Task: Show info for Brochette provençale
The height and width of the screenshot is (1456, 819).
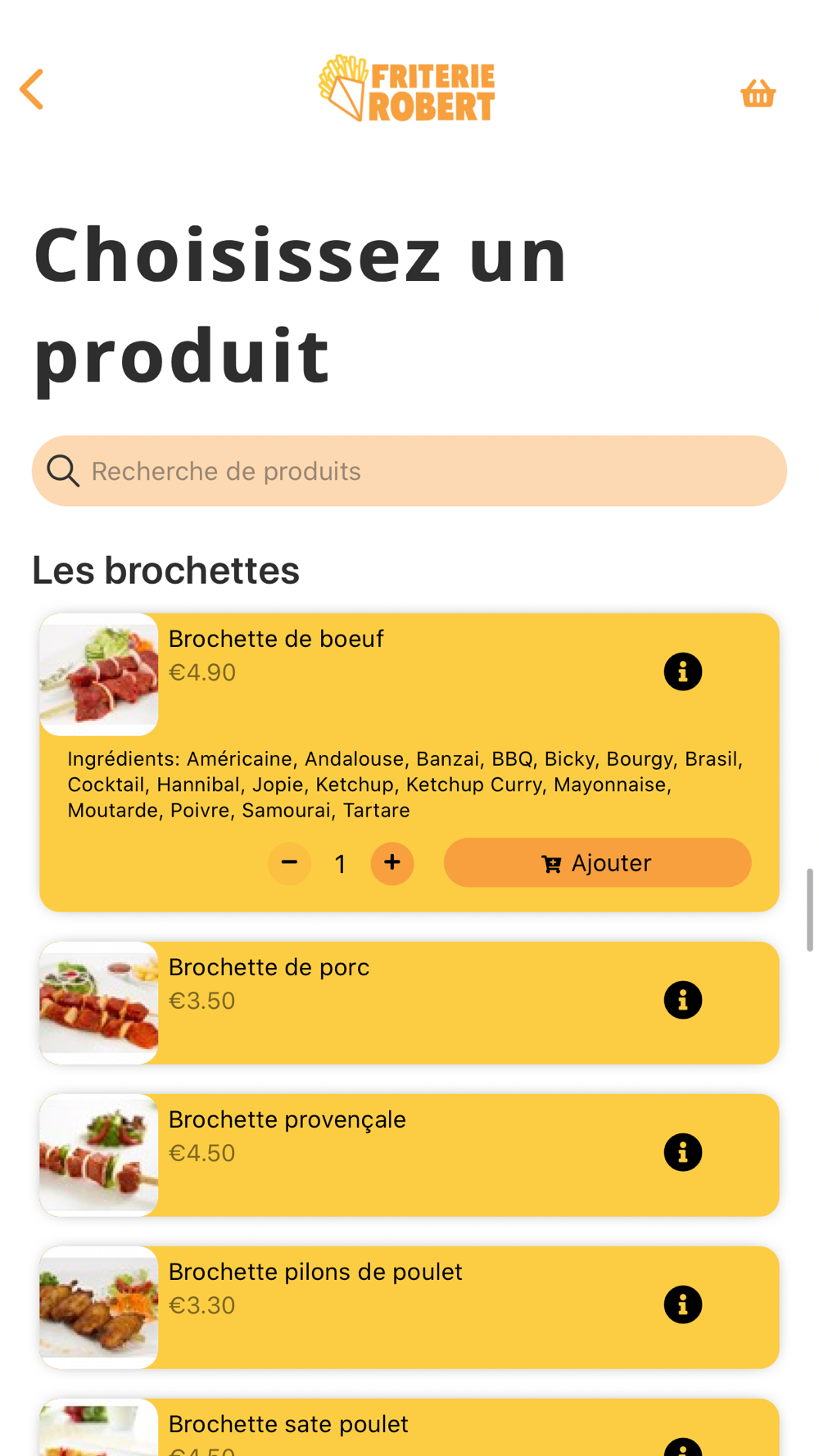Action: [x=682, y=1152]
